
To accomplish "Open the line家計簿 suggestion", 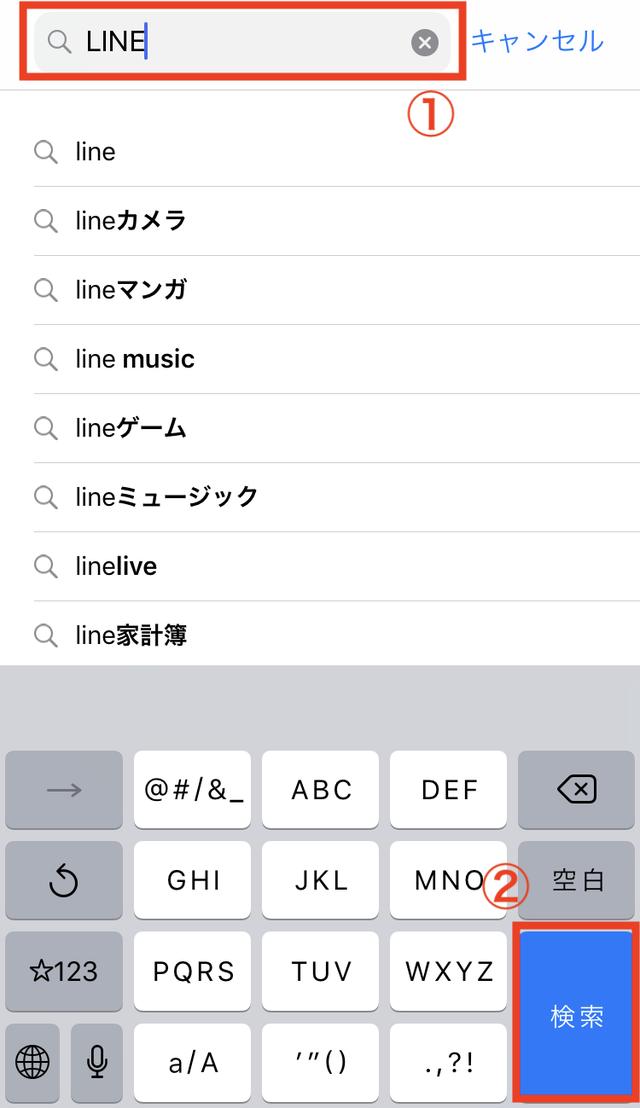I will pyautogui.click(x=336, y=635).
